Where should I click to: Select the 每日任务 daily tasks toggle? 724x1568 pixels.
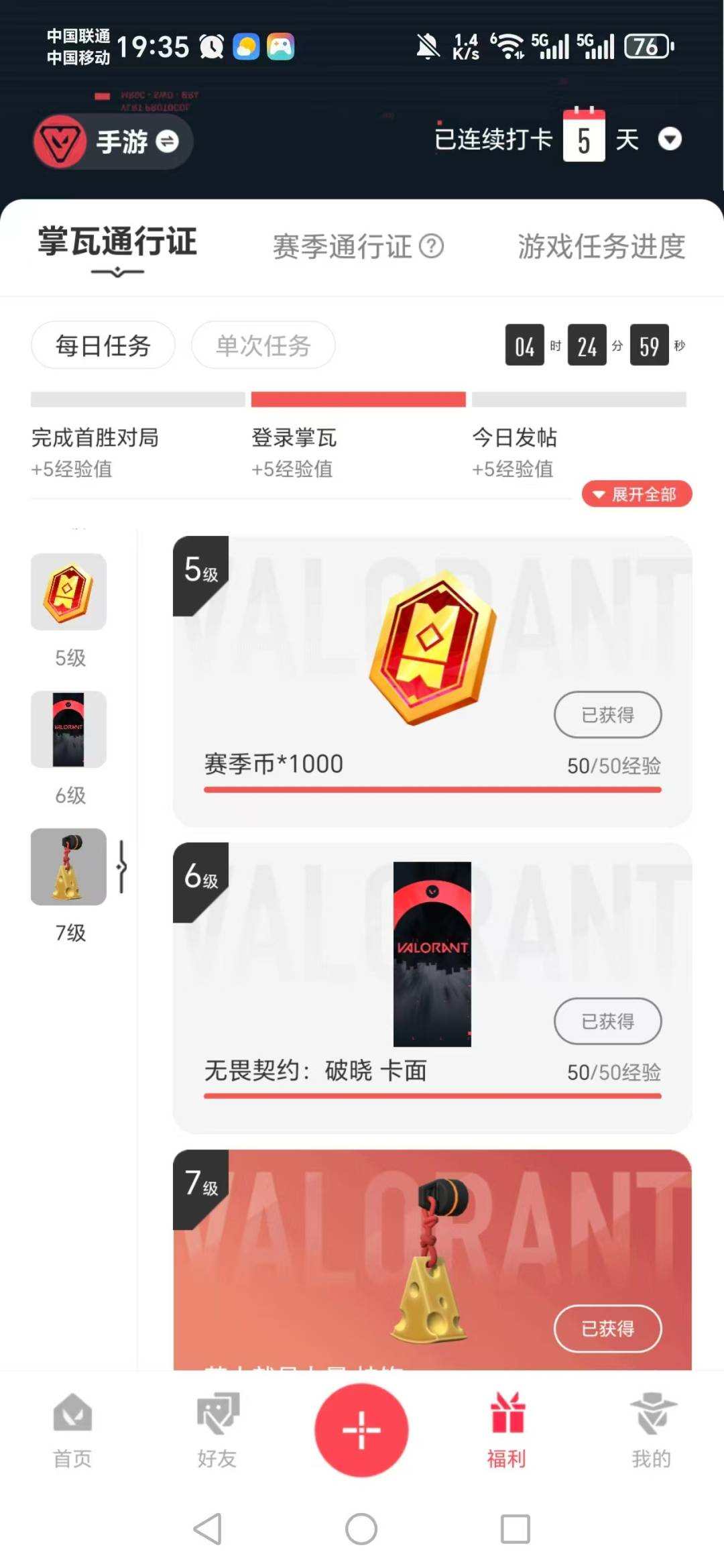pyautogui.click(x=103, y=345)
